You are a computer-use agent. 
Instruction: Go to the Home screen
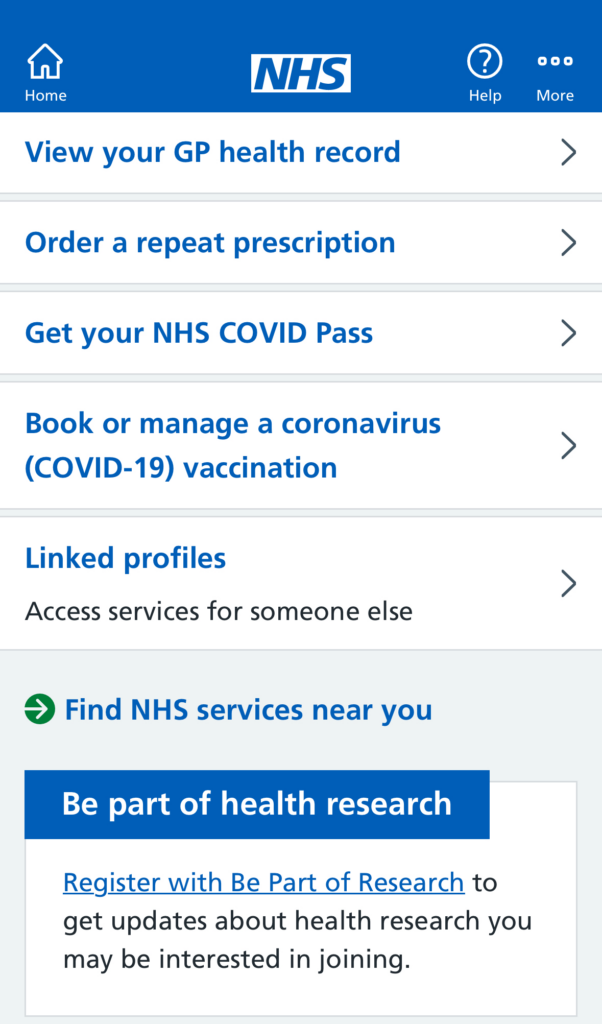45,73
